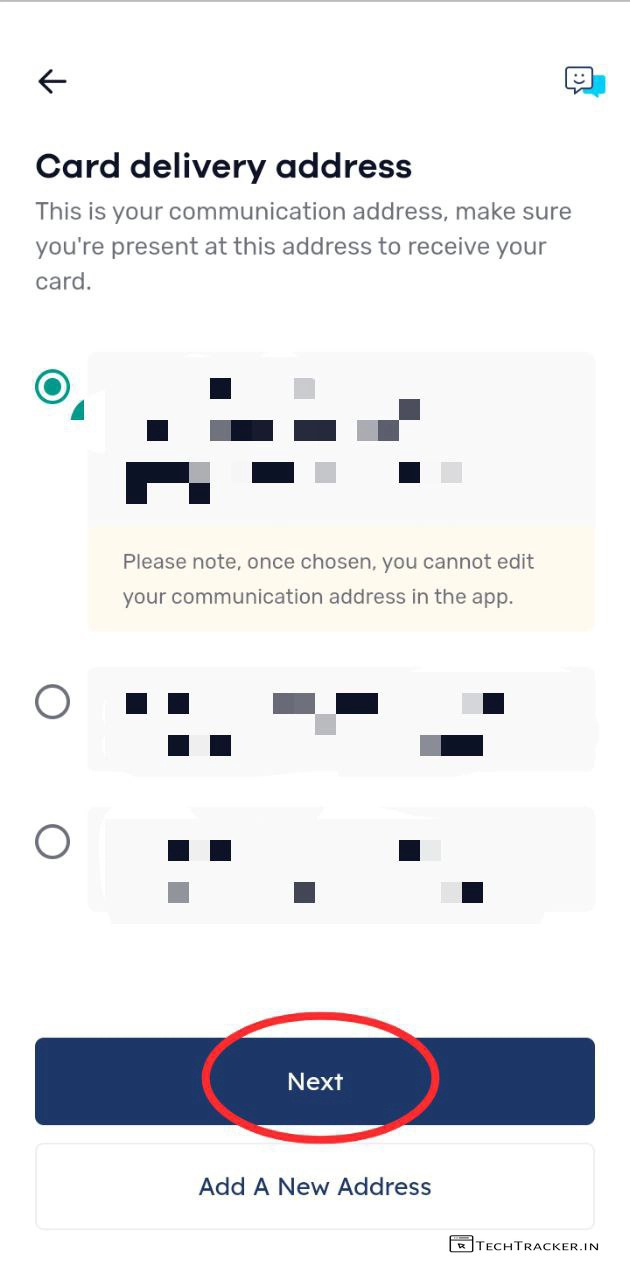Go back using the arrow icon
This screenshot has height=1280, width=630.
(52, 82)
